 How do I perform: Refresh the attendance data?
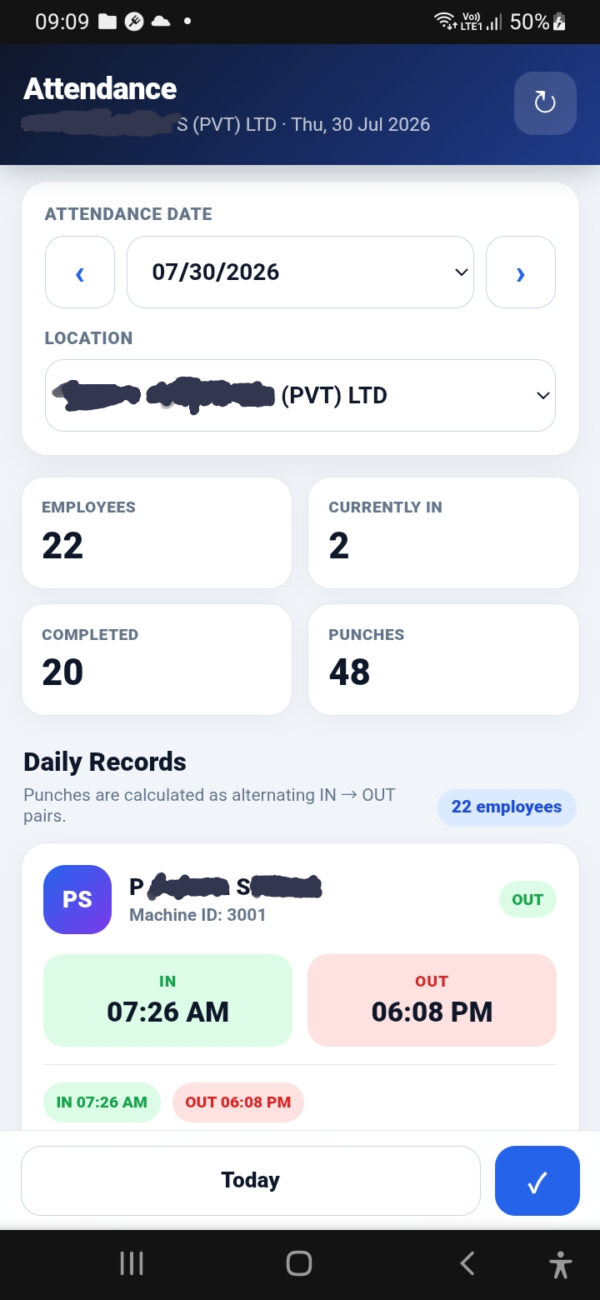click(545, 103)
